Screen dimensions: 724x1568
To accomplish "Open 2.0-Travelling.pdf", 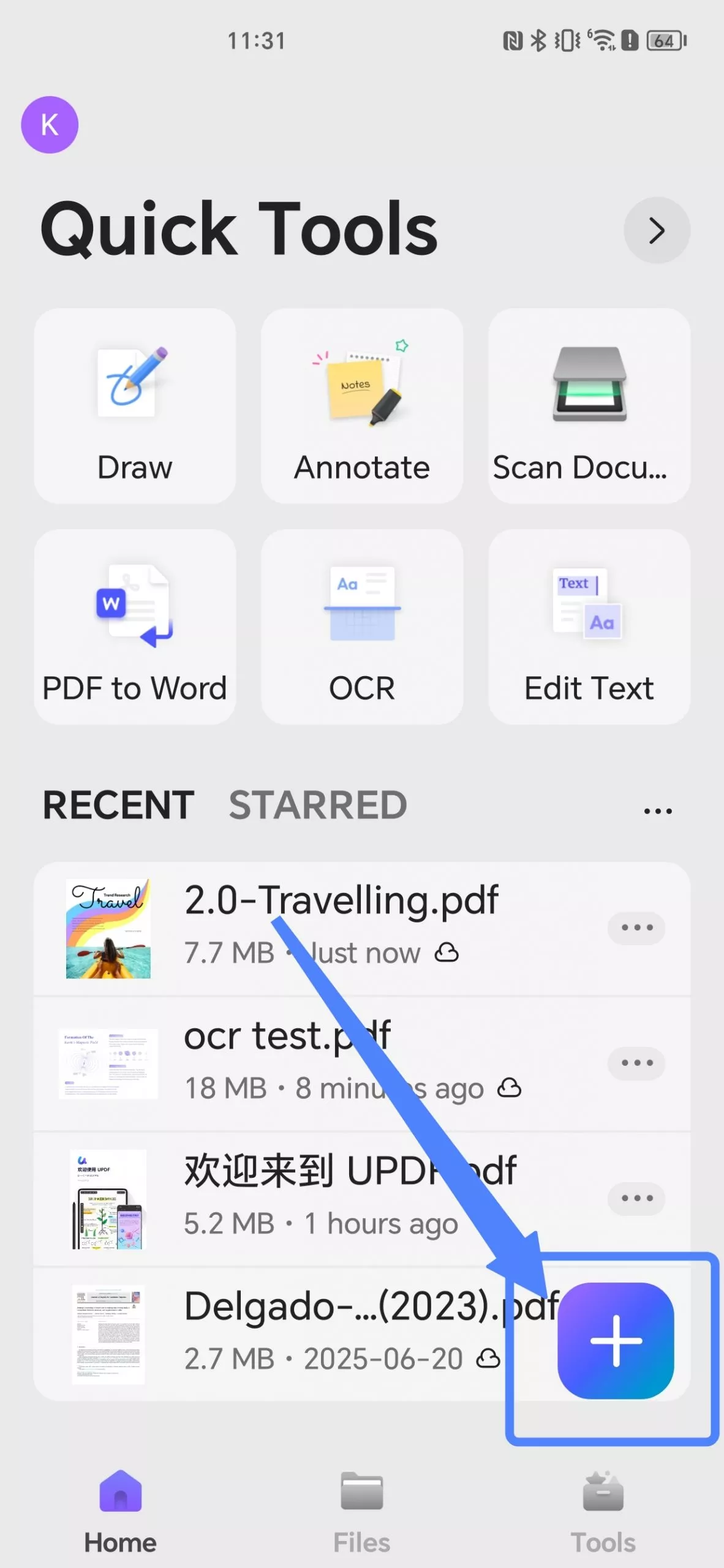I will [x=341, y=901].
